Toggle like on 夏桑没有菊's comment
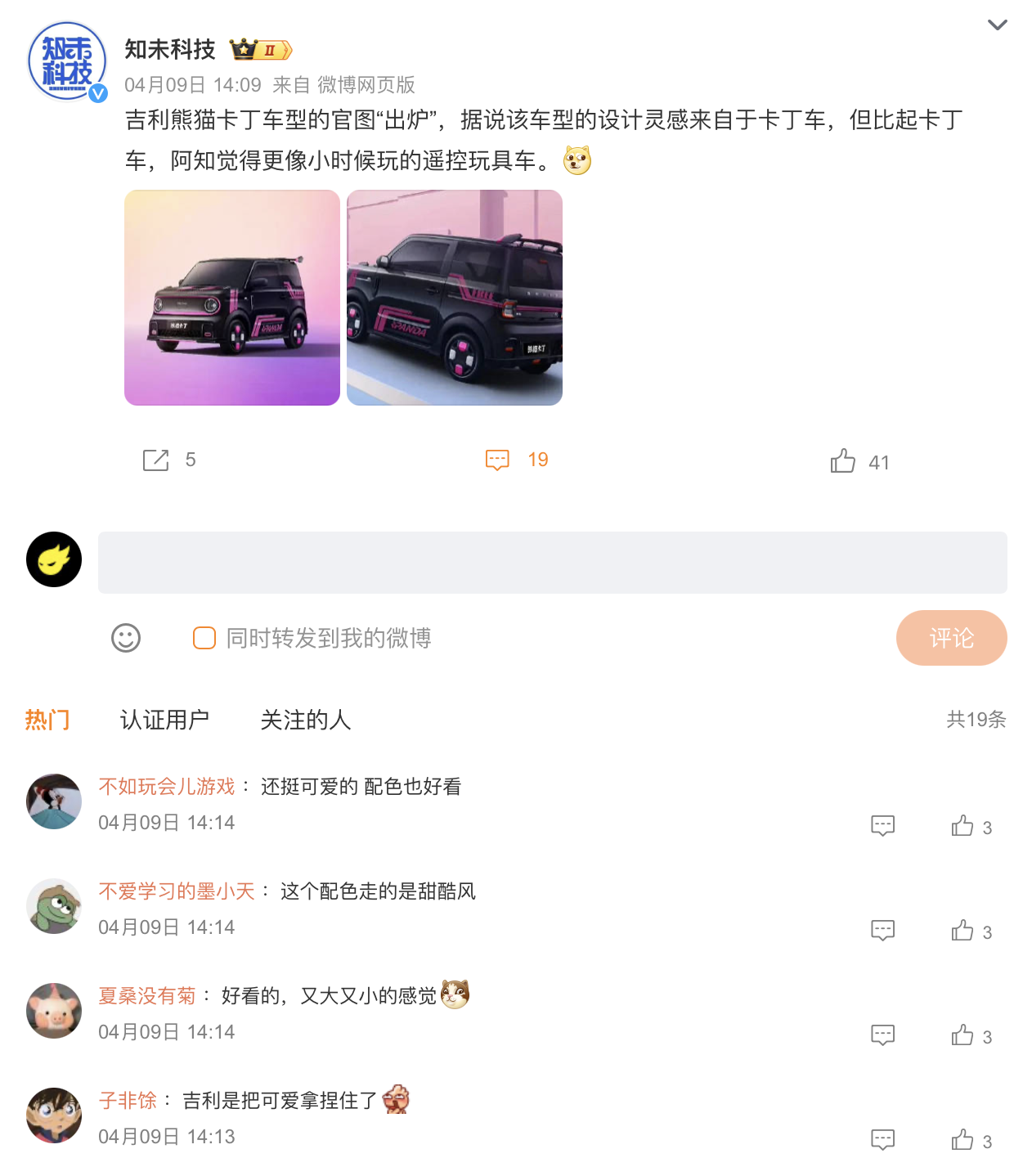This screenshot has width=1032, height=1176. 963,1035
